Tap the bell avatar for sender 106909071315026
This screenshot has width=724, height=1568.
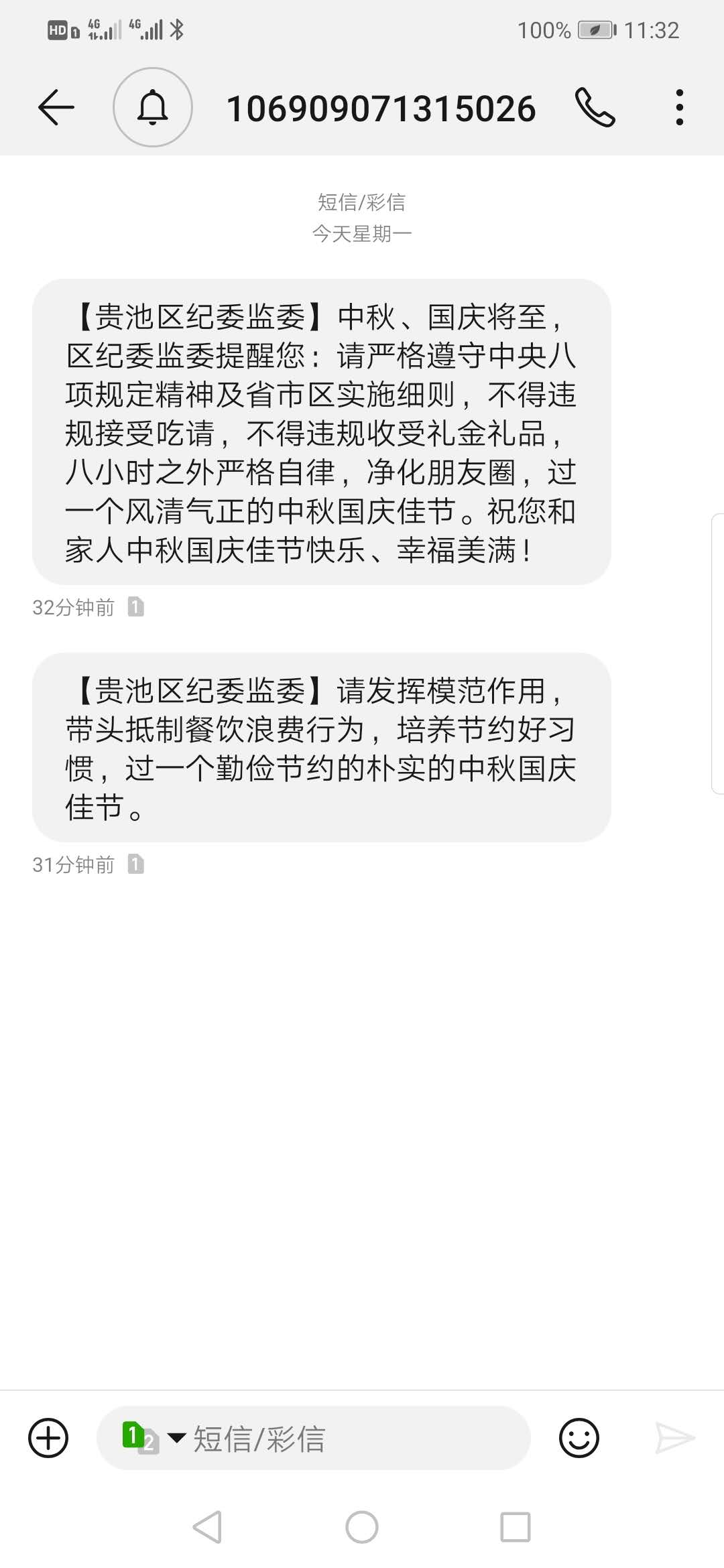tap(153, 107)
